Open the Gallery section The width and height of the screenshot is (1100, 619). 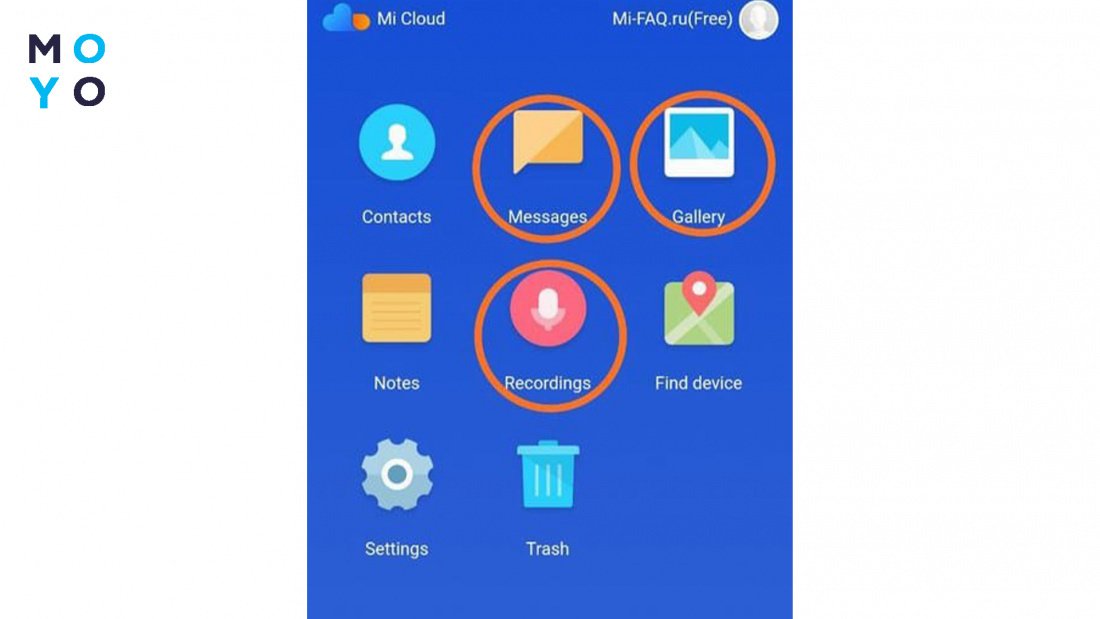click(x=698, y=143)
